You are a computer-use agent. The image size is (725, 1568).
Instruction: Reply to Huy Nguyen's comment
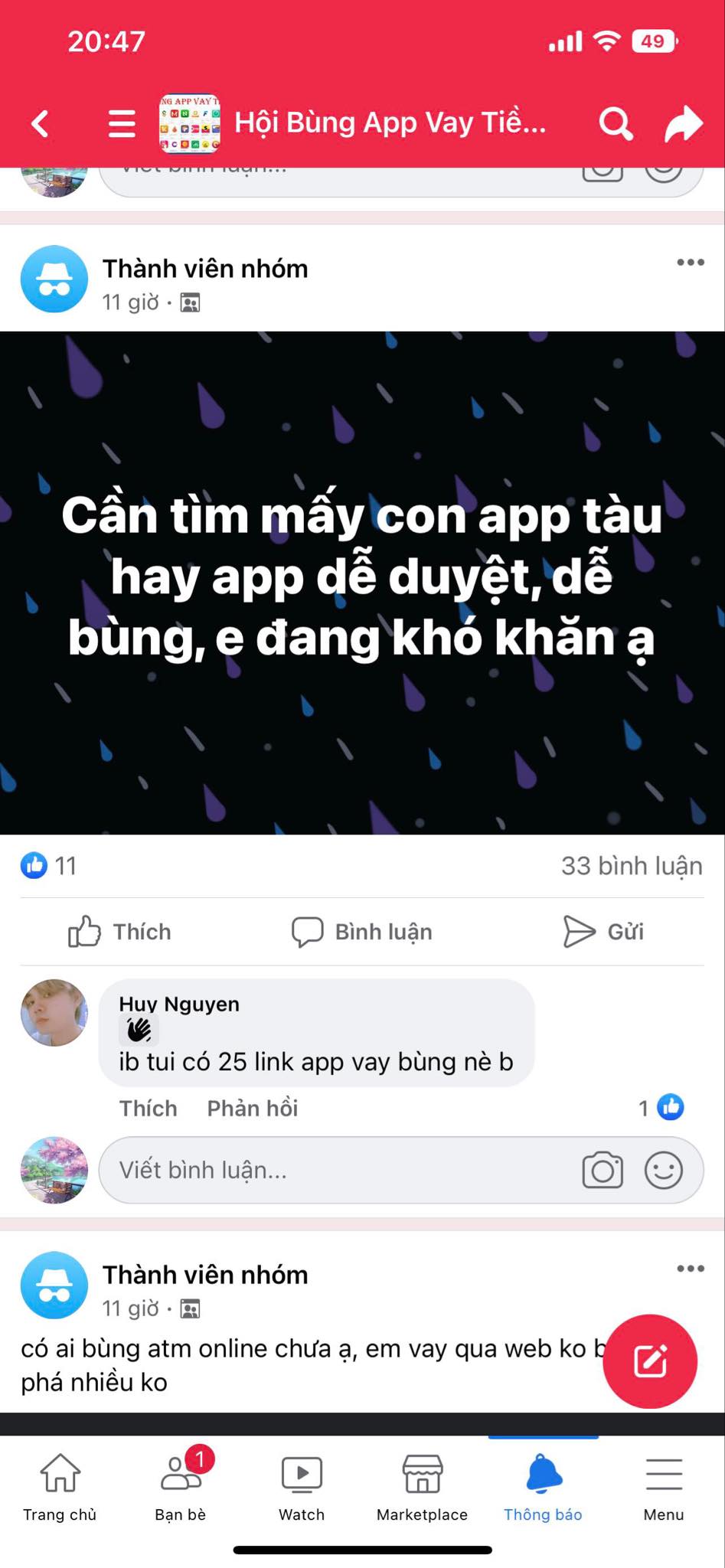(252, 1108)
